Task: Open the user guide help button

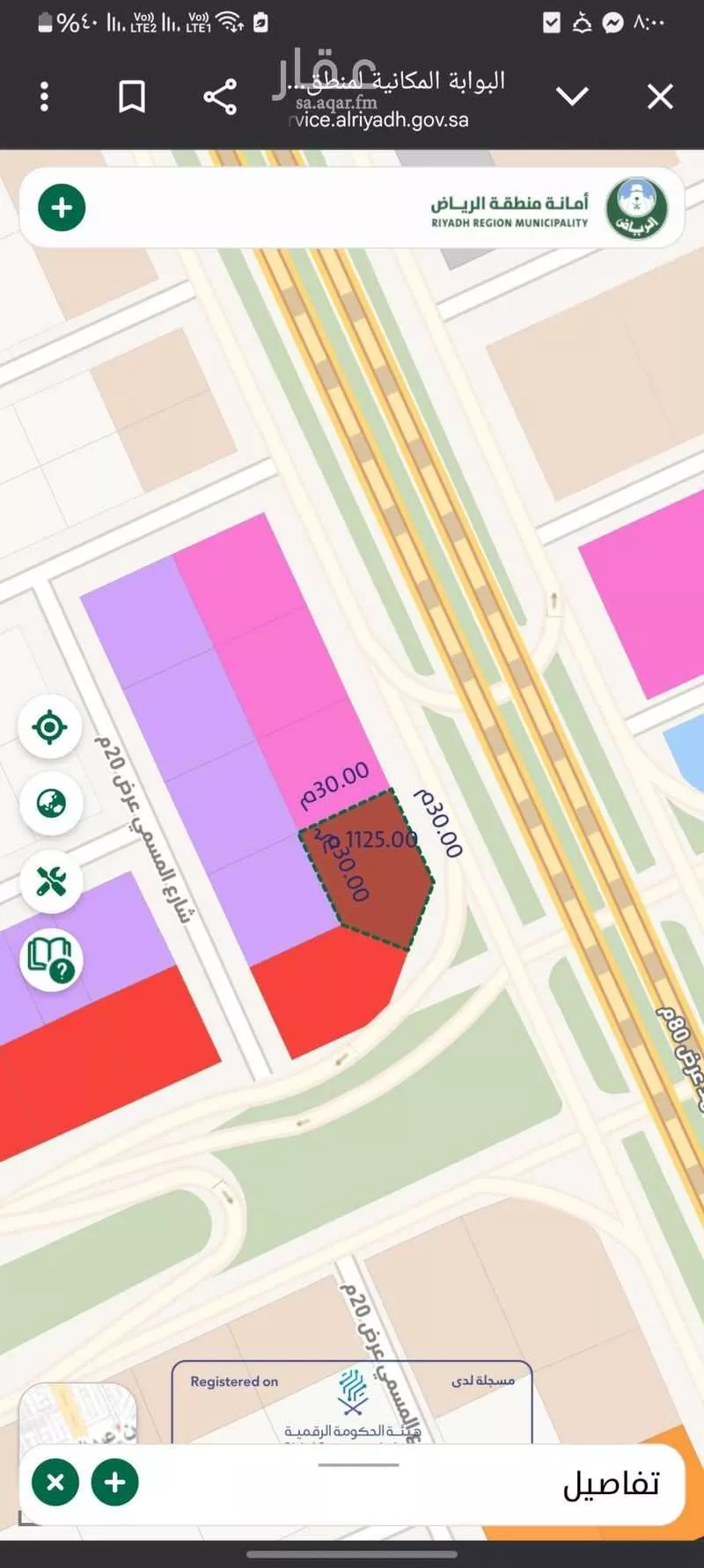Action: (50, 959)
